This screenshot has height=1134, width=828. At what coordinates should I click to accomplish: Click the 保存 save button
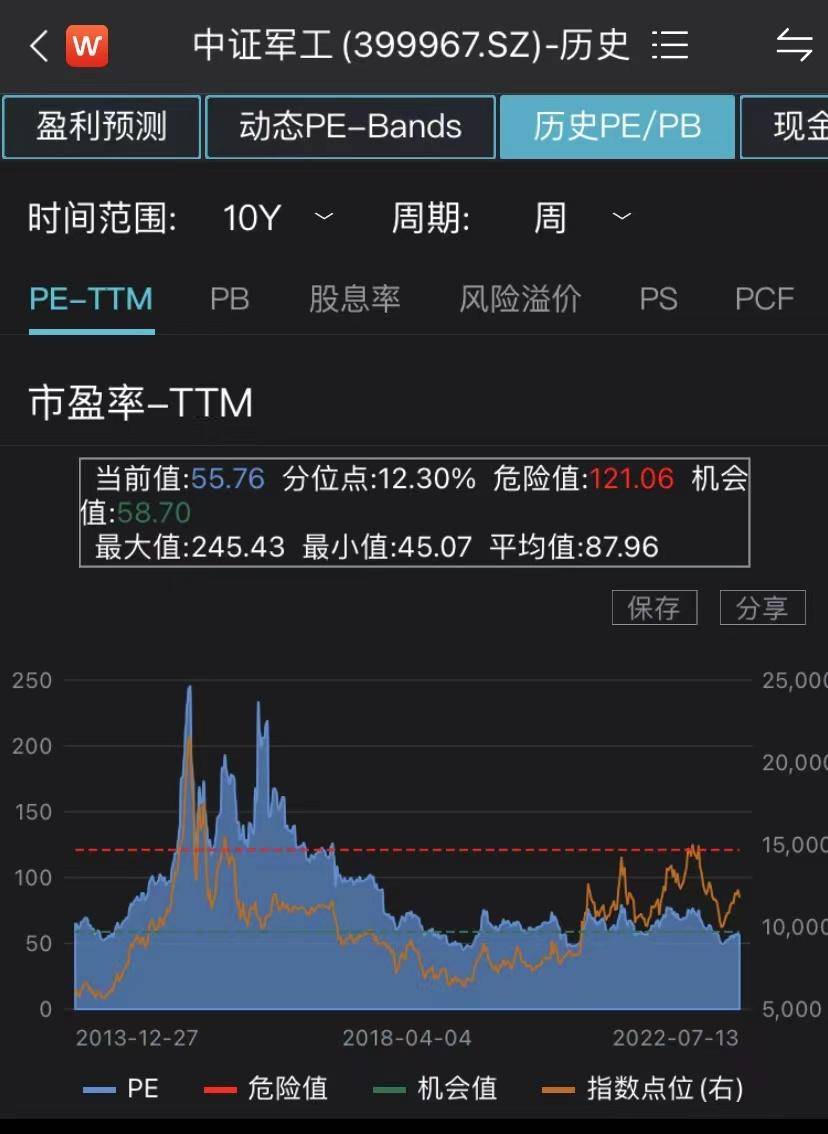(654, 608)
